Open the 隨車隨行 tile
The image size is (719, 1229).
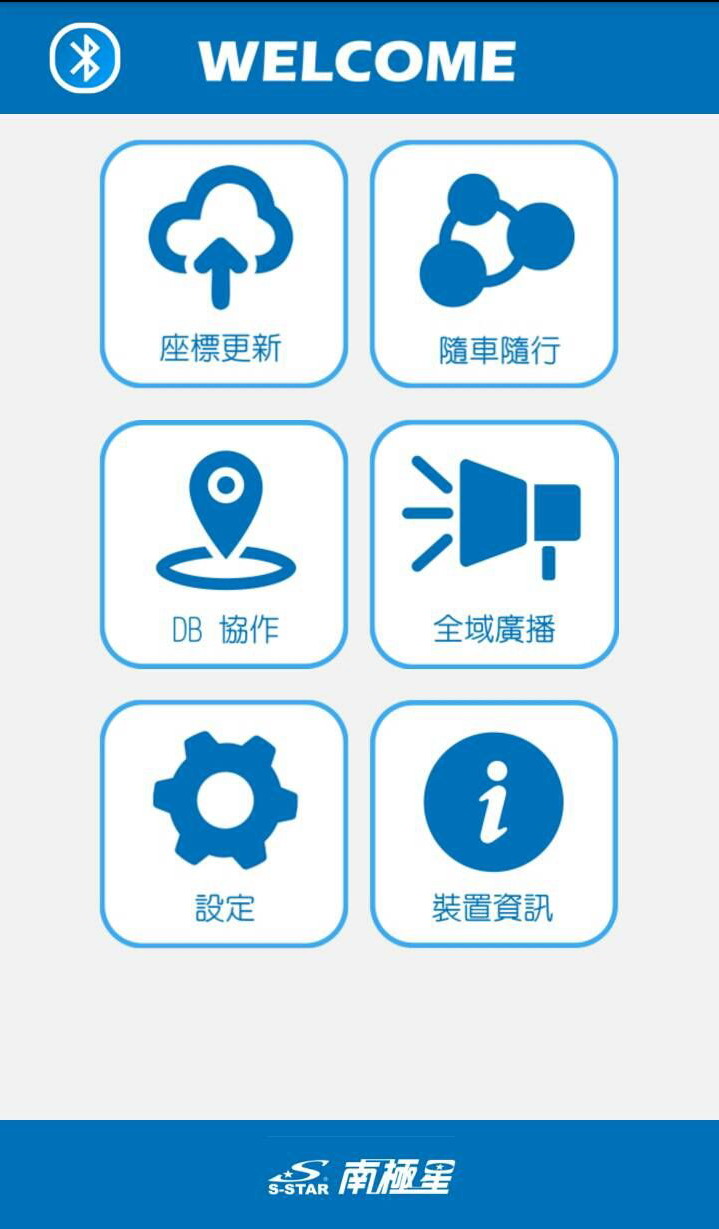tap(494, 264)
